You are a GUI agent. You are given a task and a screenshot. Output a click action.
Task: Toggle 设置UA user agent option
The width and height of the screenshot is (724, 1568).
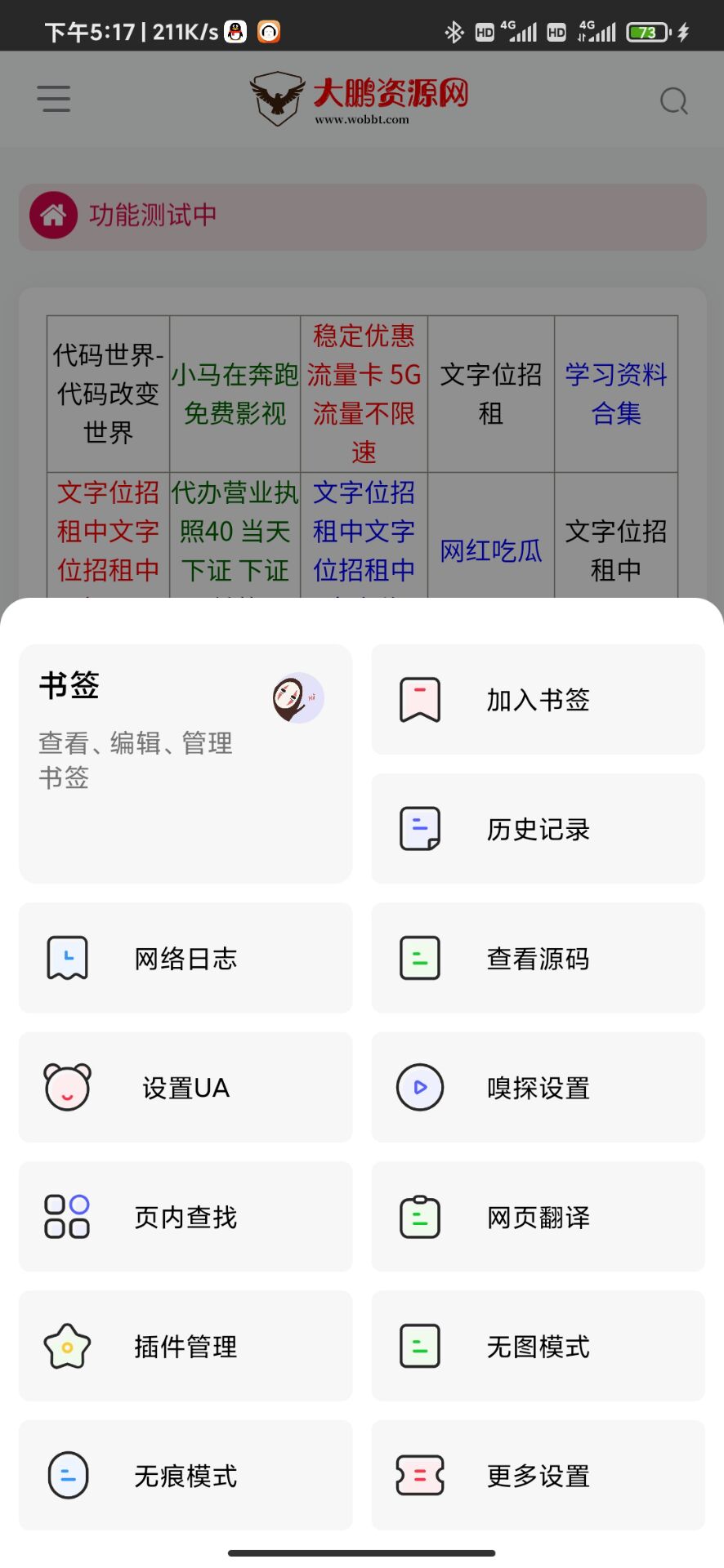pos(67,1087)
